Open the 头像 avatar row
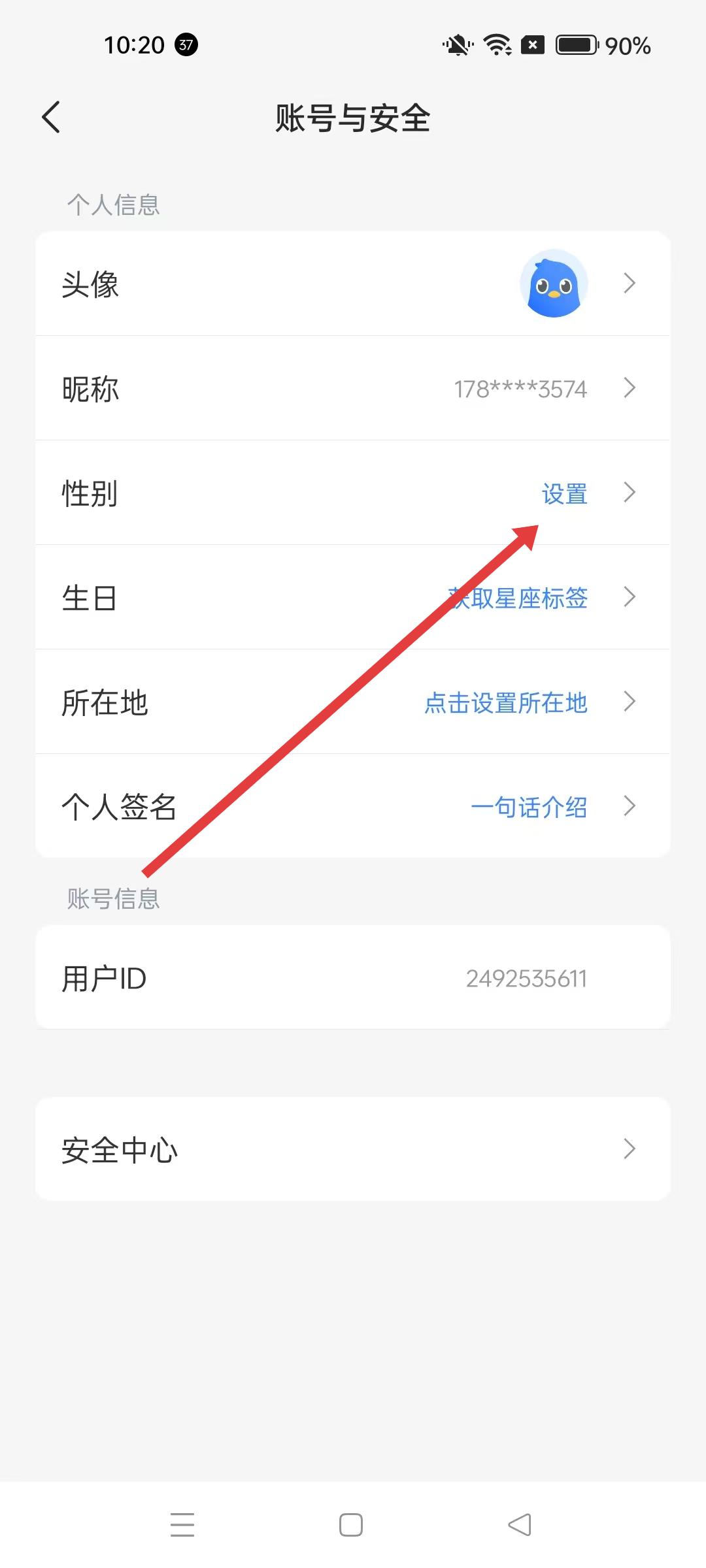Viewport: 706px width, 1568px height. click(353, 284)
